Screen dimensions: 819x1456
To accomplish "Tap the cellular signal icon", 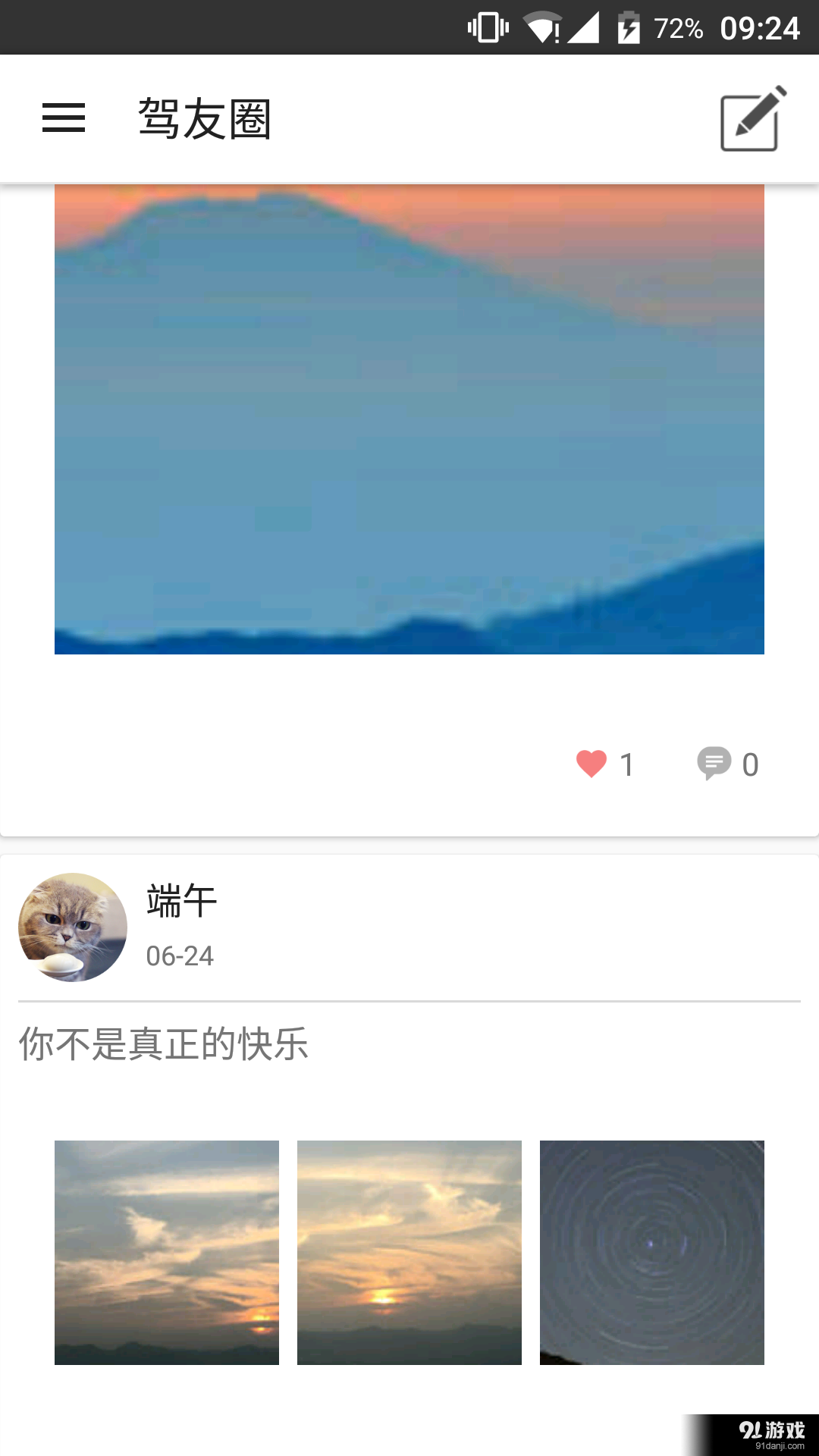I will click(585, 27).
